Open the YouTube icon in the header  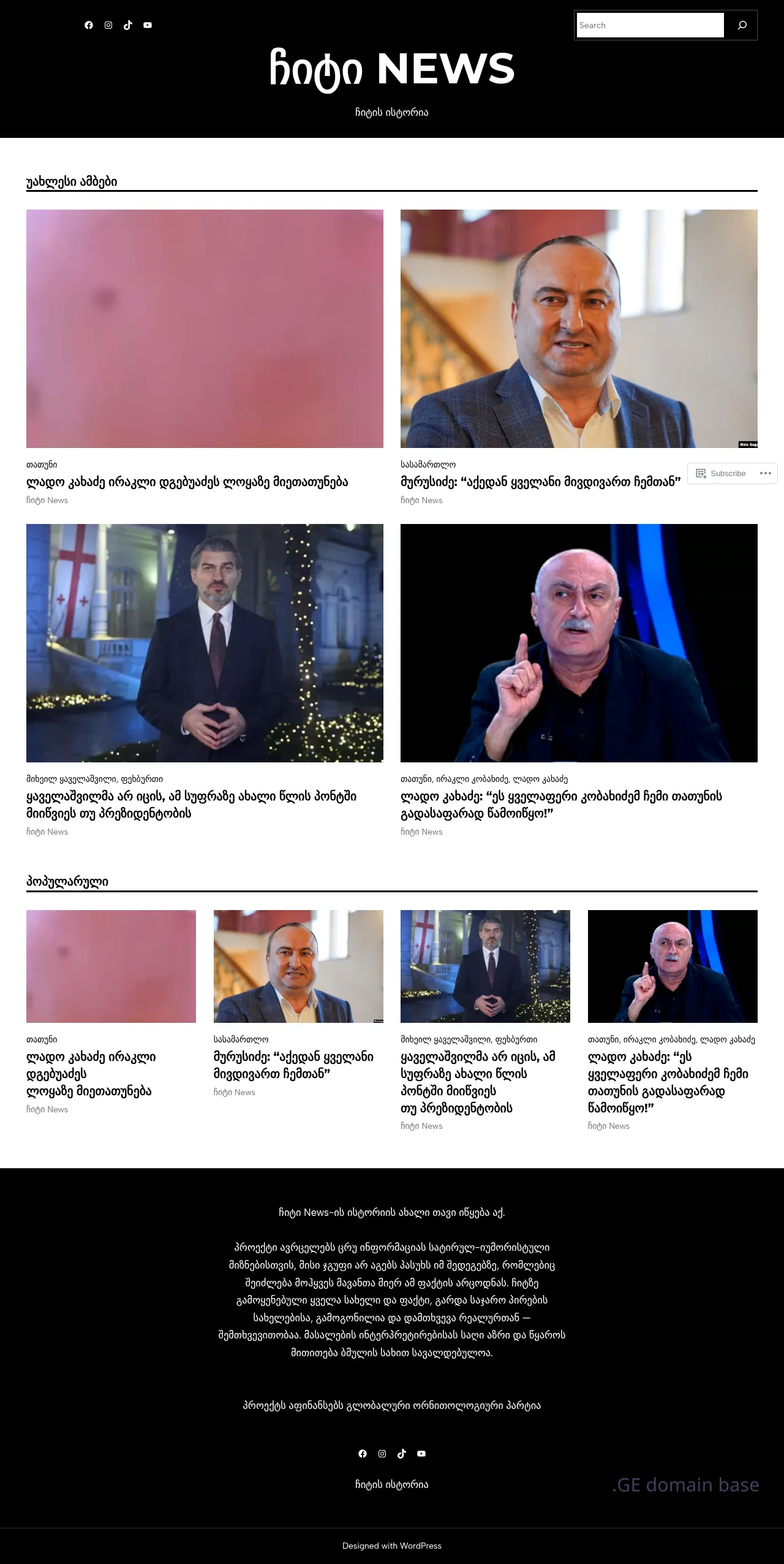click(x=148, y=25)
